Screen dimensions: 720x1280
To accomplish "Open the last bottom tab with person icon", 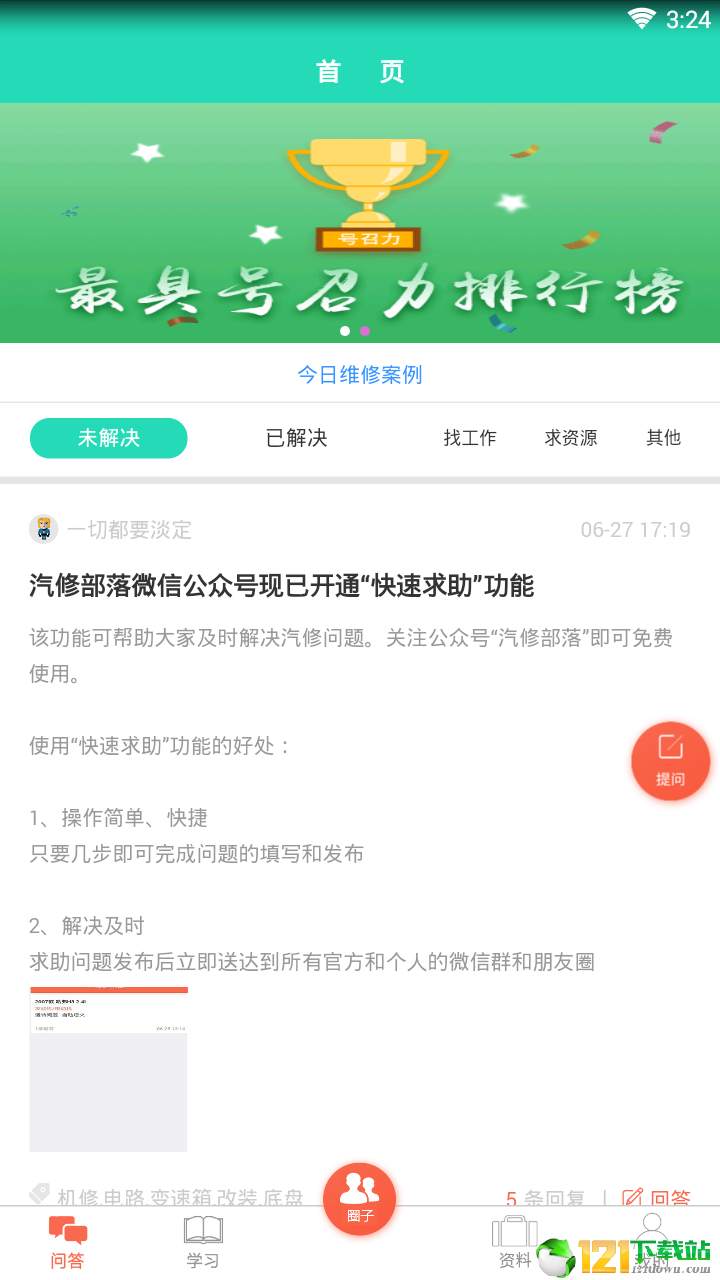I will click(652, 1235).
